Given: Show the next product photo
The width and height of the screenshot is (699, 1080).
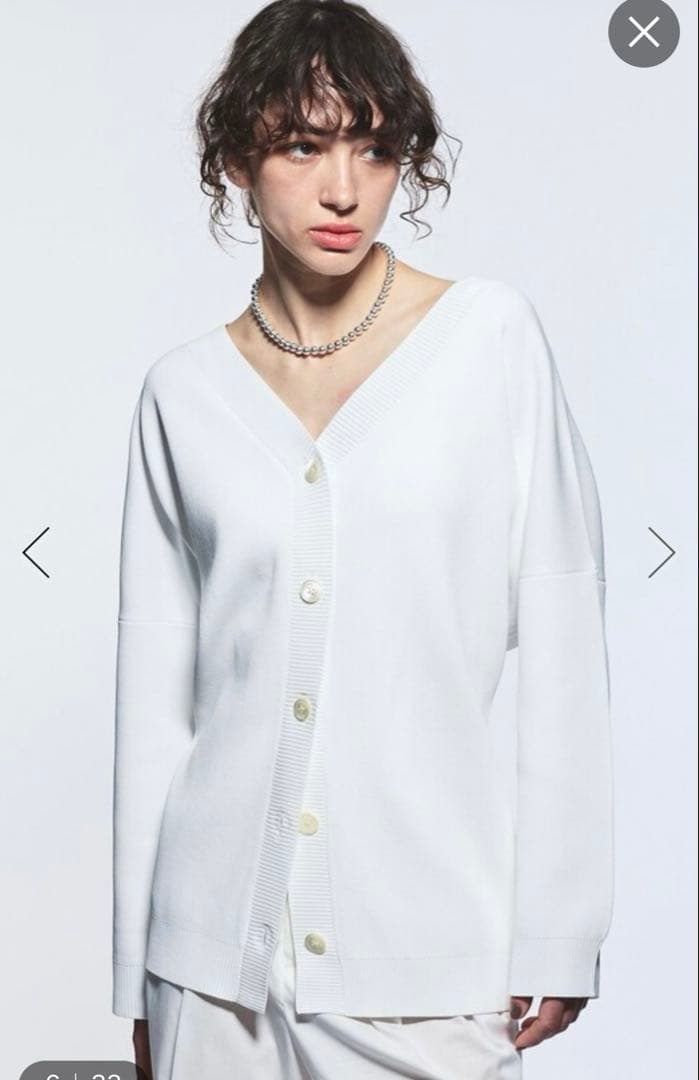Looking at the screenshot, I should pos(661,552).
